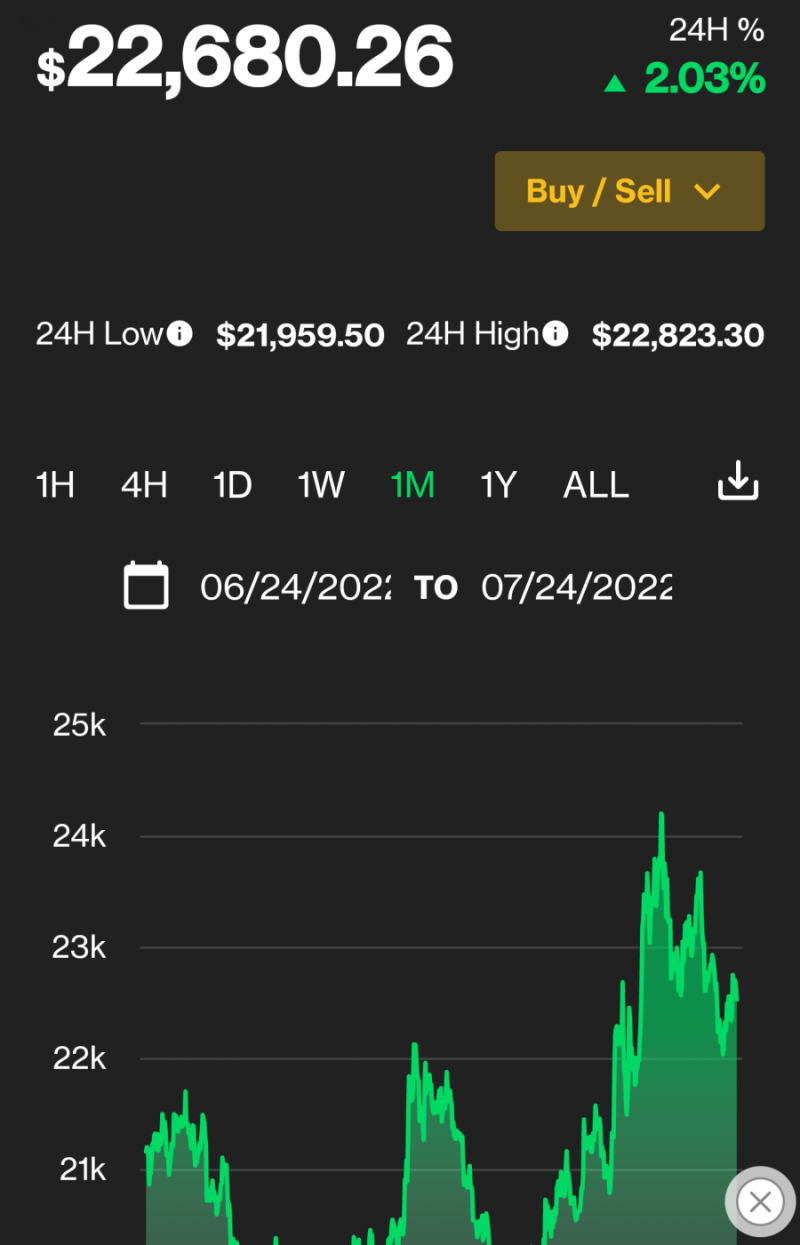Open the Buy / Sell dropdown
The image size is (800, 1245).
pos(628,190)
